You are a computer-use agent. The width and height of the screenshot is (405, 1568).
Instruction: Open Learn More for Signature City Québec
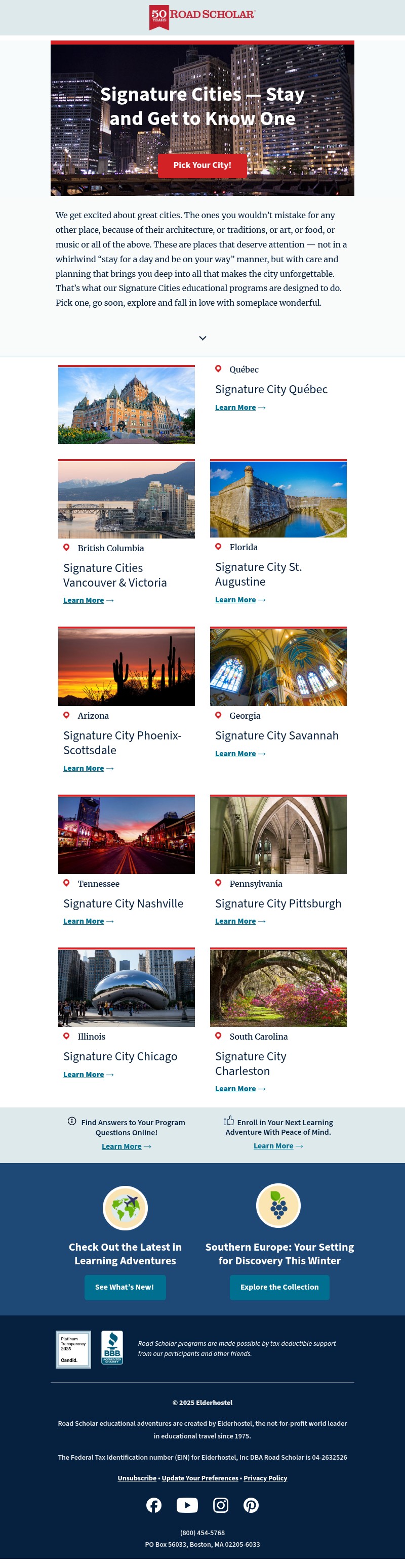(240, 408)
